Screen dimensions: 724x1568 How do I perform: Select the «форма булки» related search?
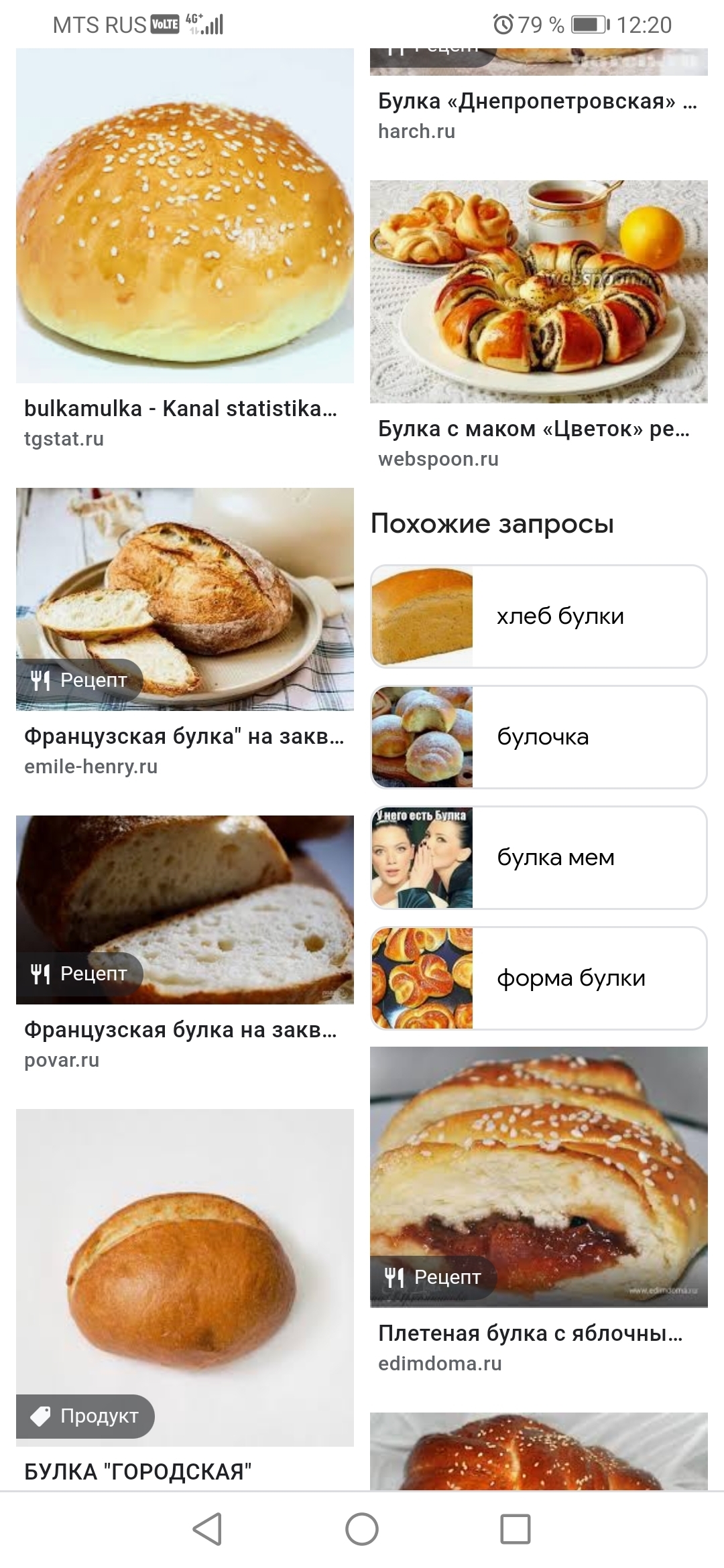[x=538, y=978]
